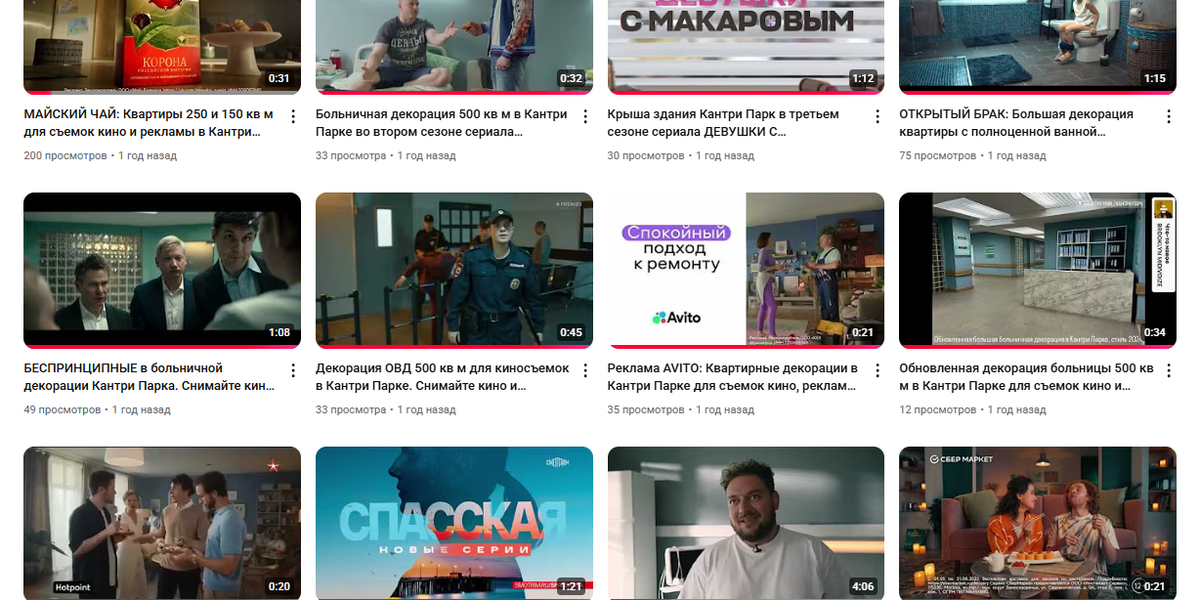Viewport: 1200px width, 600px height.
Task: Play the Обновленная декорация больницы video
Action: (x=1038, y=270)
